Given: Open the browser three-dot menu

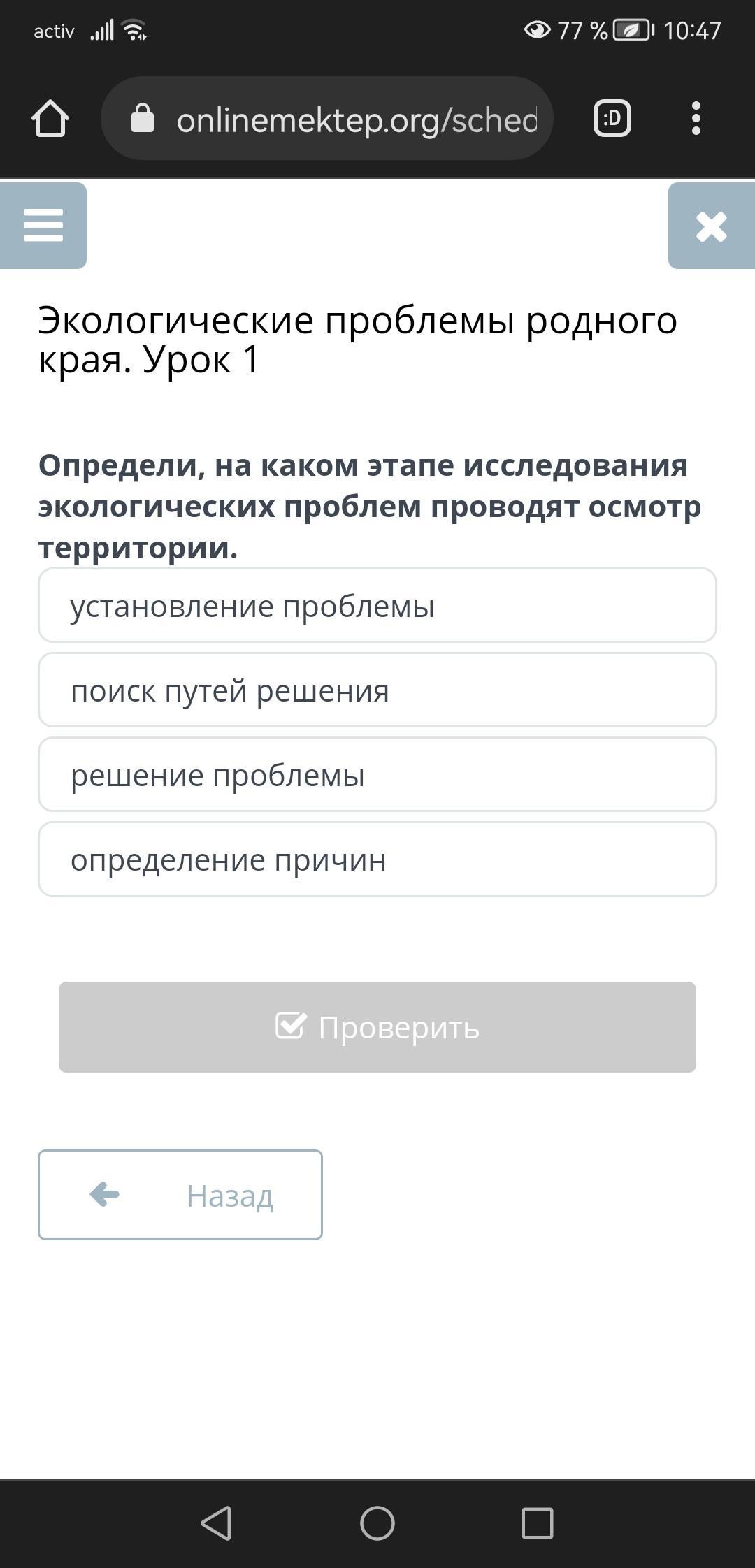Looking at the screenshot, I should pos(696,118).
